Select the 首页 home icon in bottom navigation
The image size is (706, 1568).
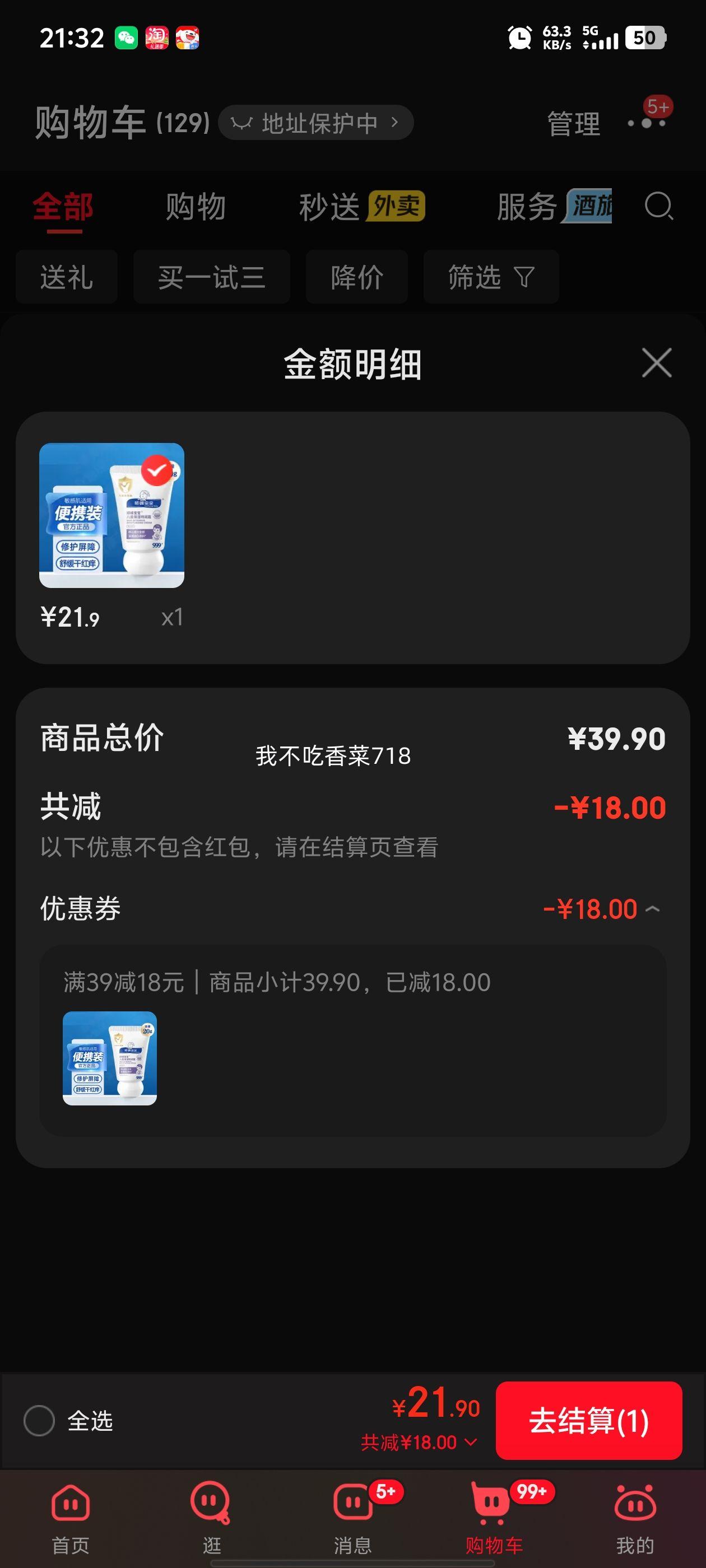[70, 1501]
